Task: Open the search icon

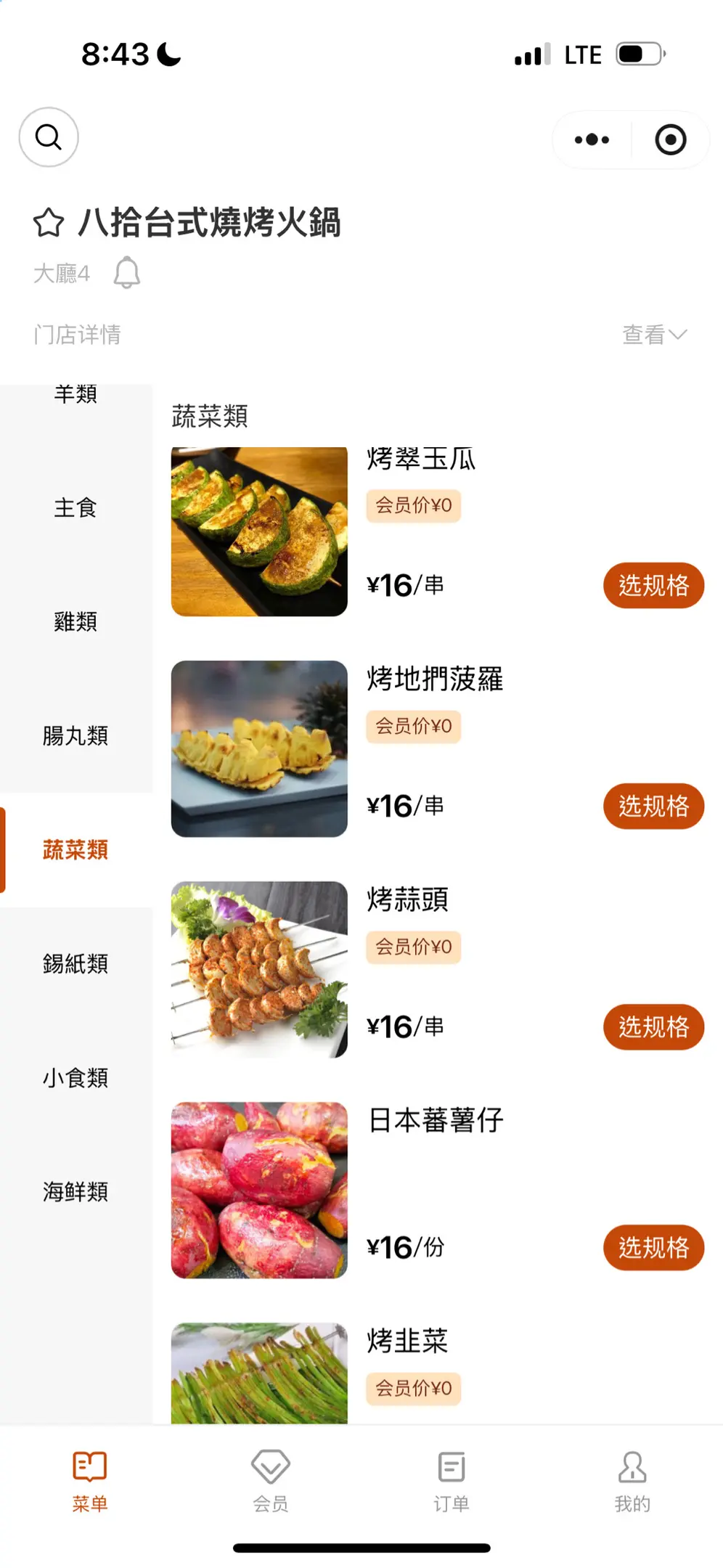Action: point(49,137)
